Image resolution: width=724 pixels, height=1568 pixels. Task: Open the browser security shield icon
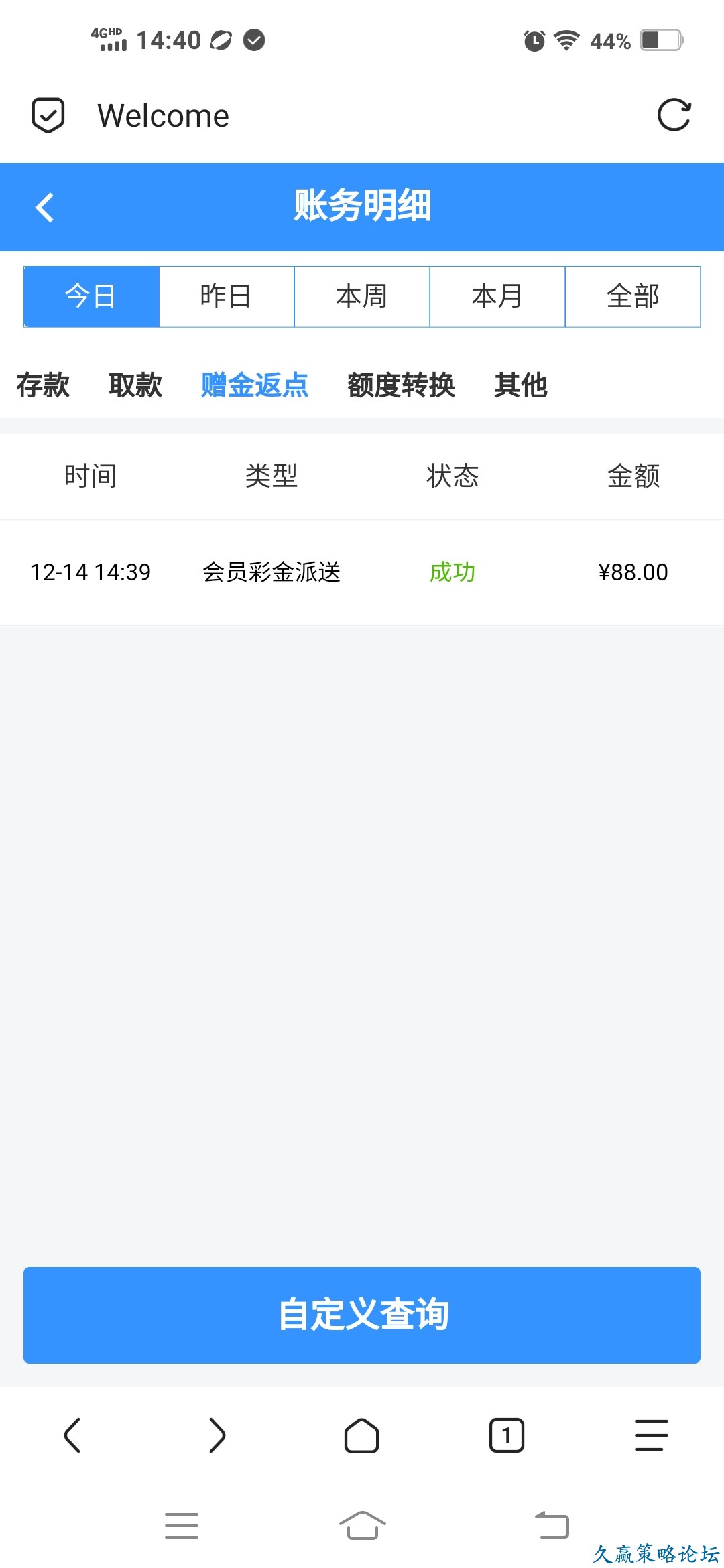click(48, 115)
